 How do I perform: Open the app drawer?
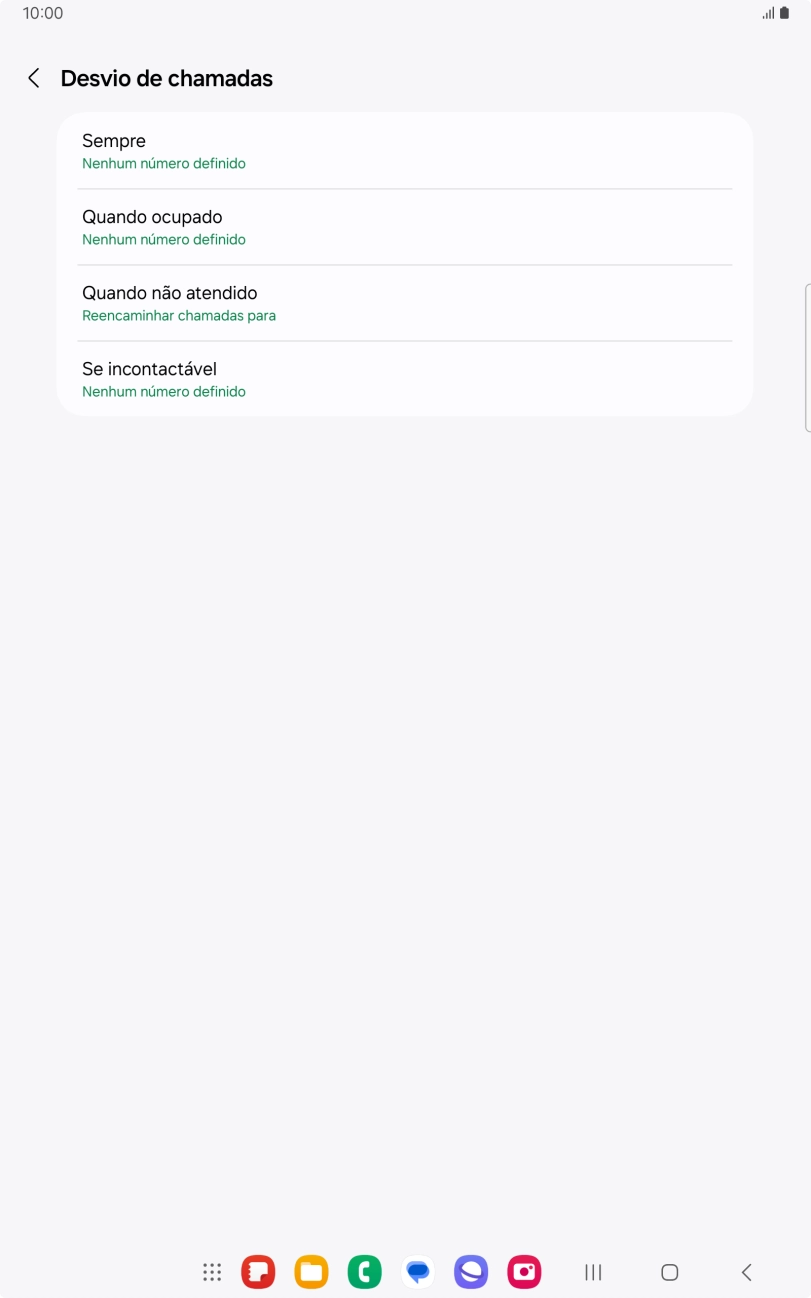click(211, 1271)
